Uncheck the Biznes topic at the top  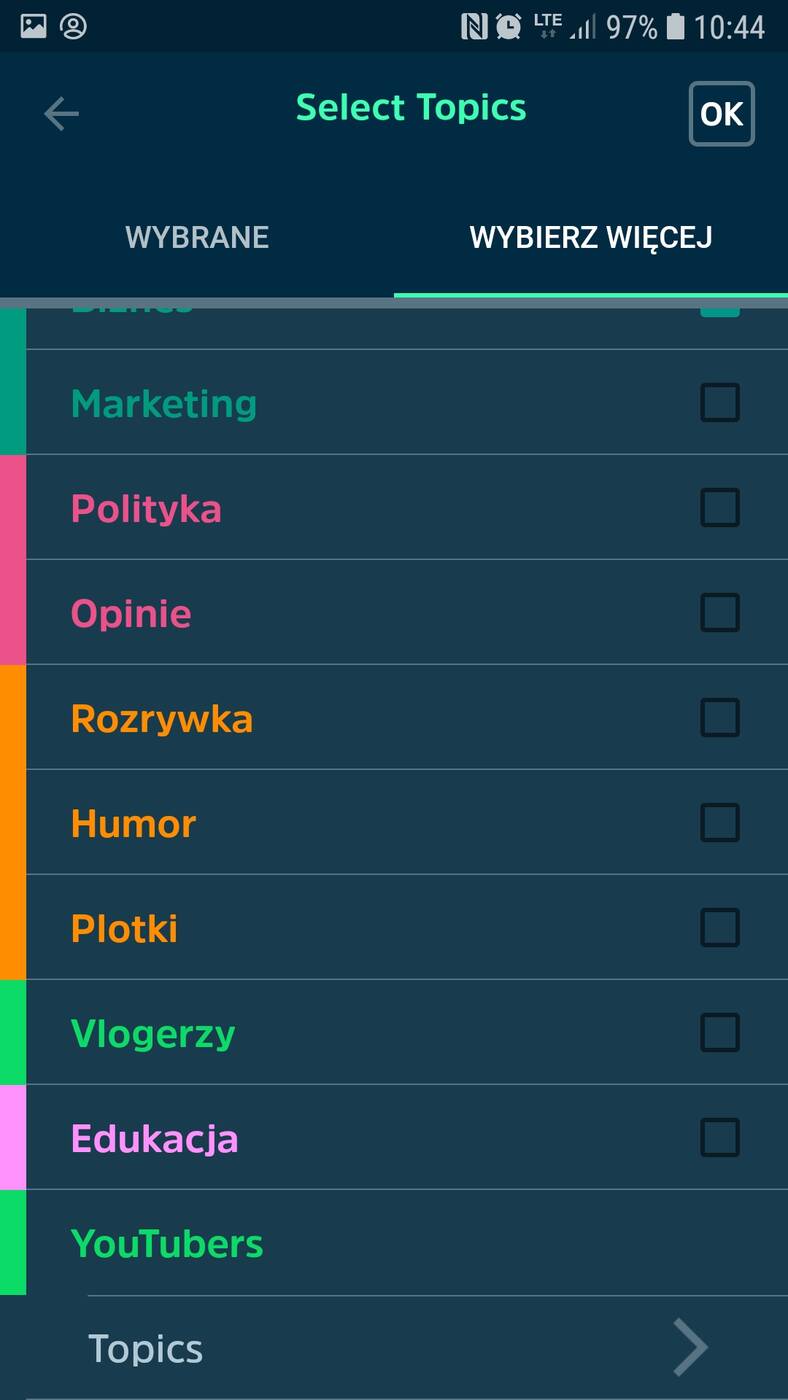(720, 310)
